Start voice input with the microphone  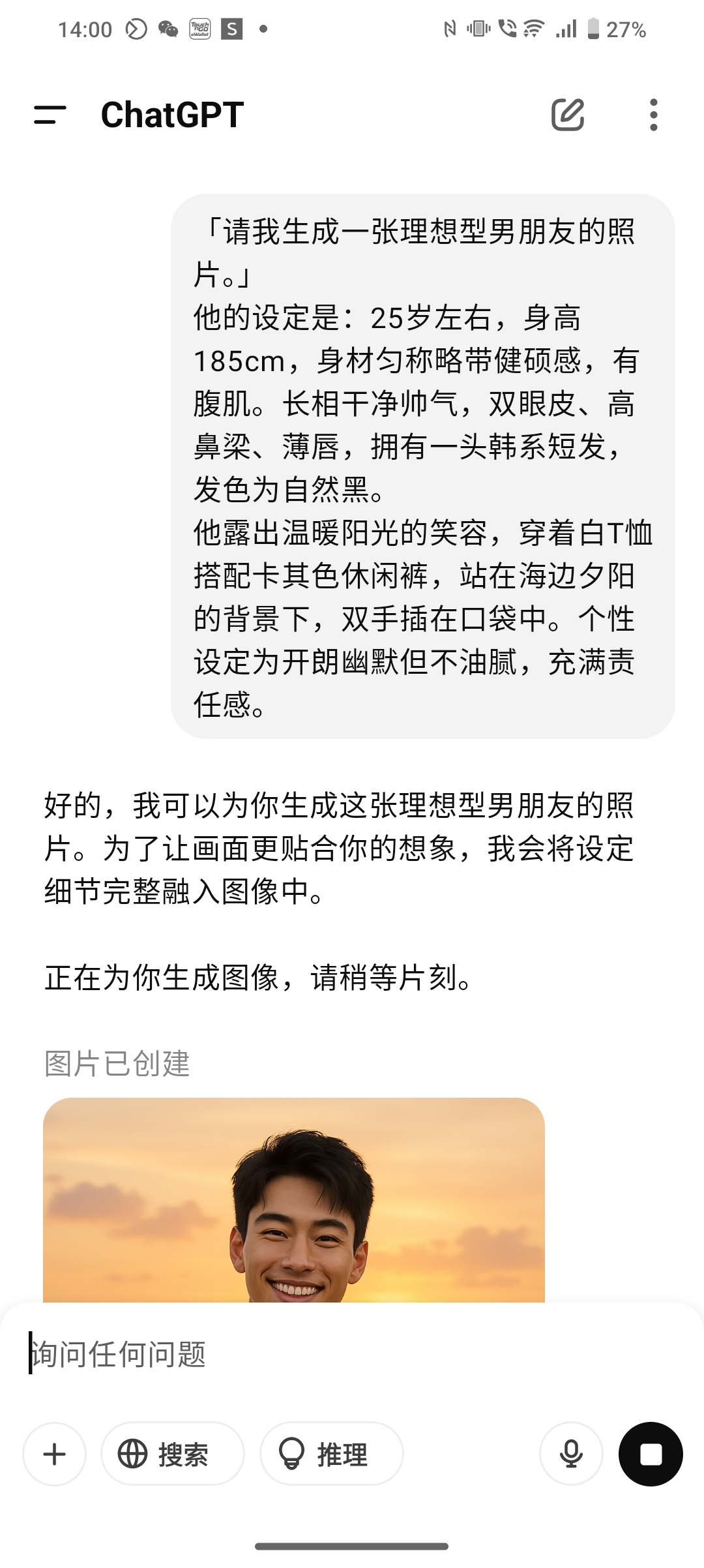click(x=571, y=1454)
